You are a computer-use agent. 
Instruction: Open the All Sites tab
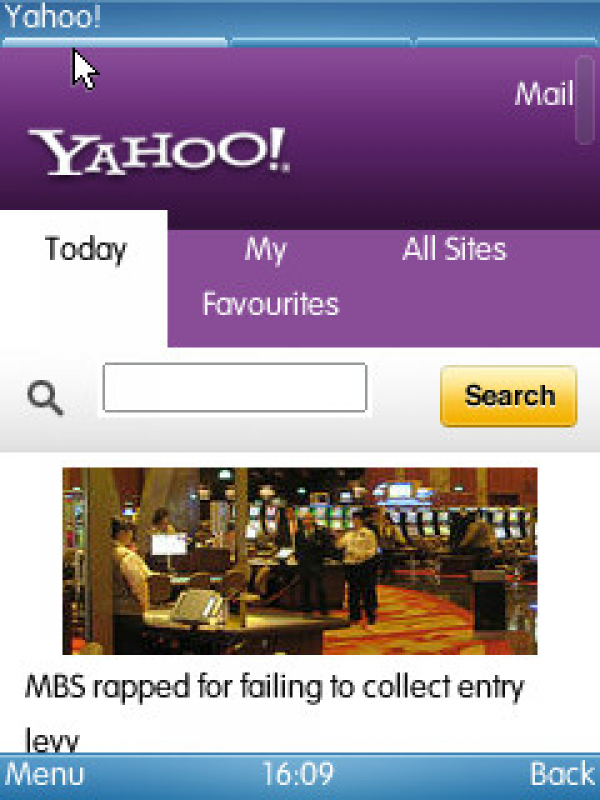[x=454, y=250]
